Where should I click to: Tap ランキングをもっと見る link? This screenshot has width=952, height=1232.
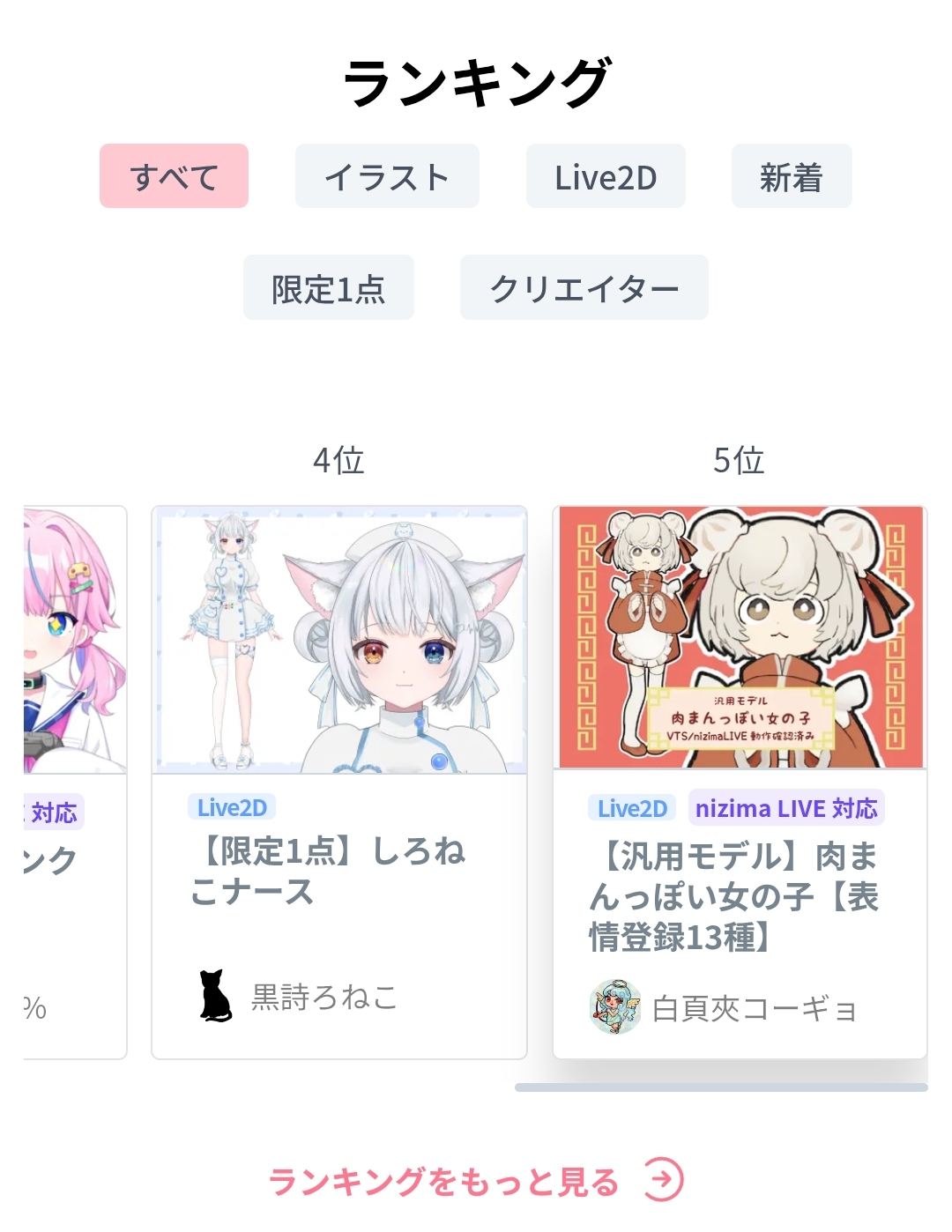point(476,1181)
